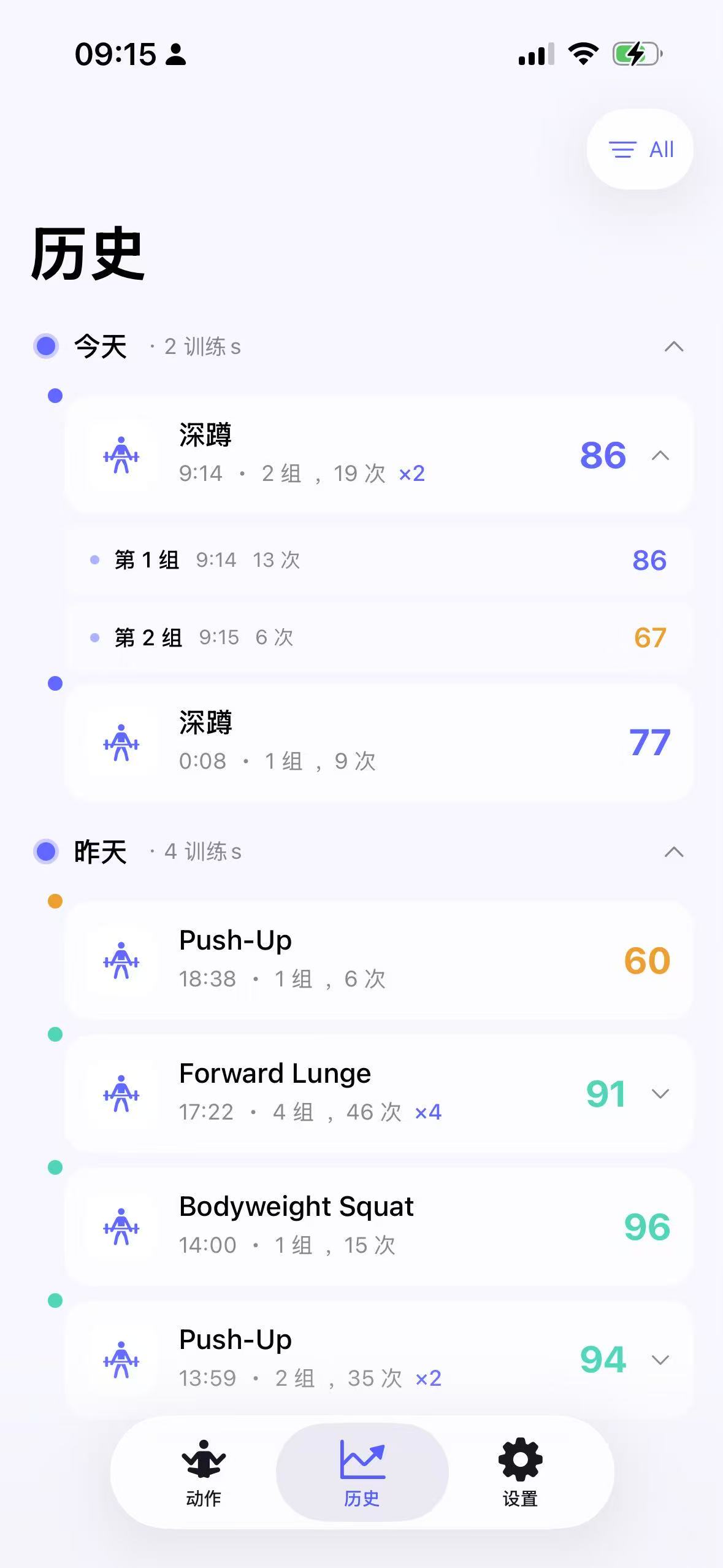Open the Bodyweight Squat workout card

pyautogui.click(x=379, y=1227)
